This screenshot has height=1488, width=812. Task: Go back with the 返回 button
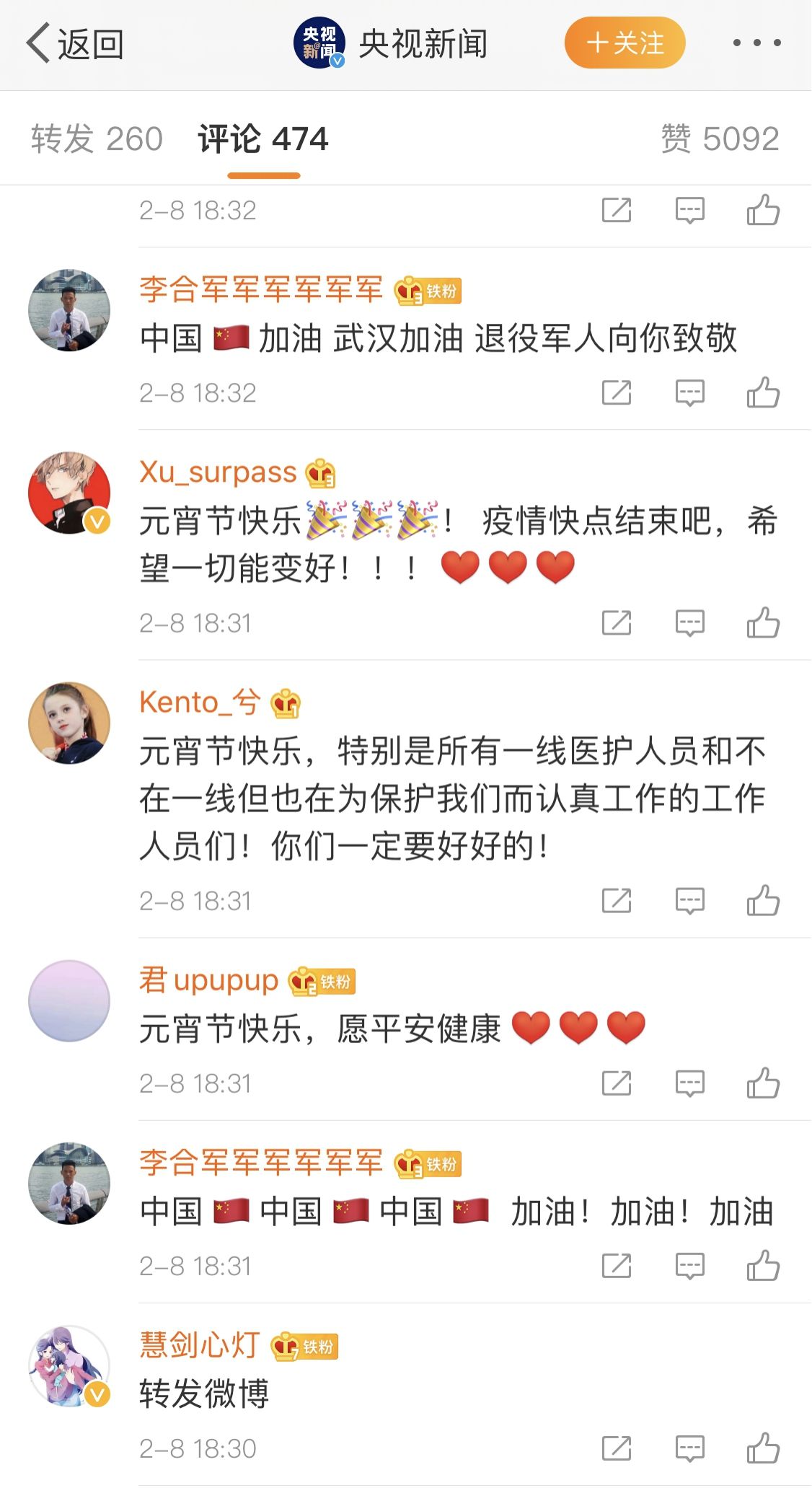tap(75, 44)
